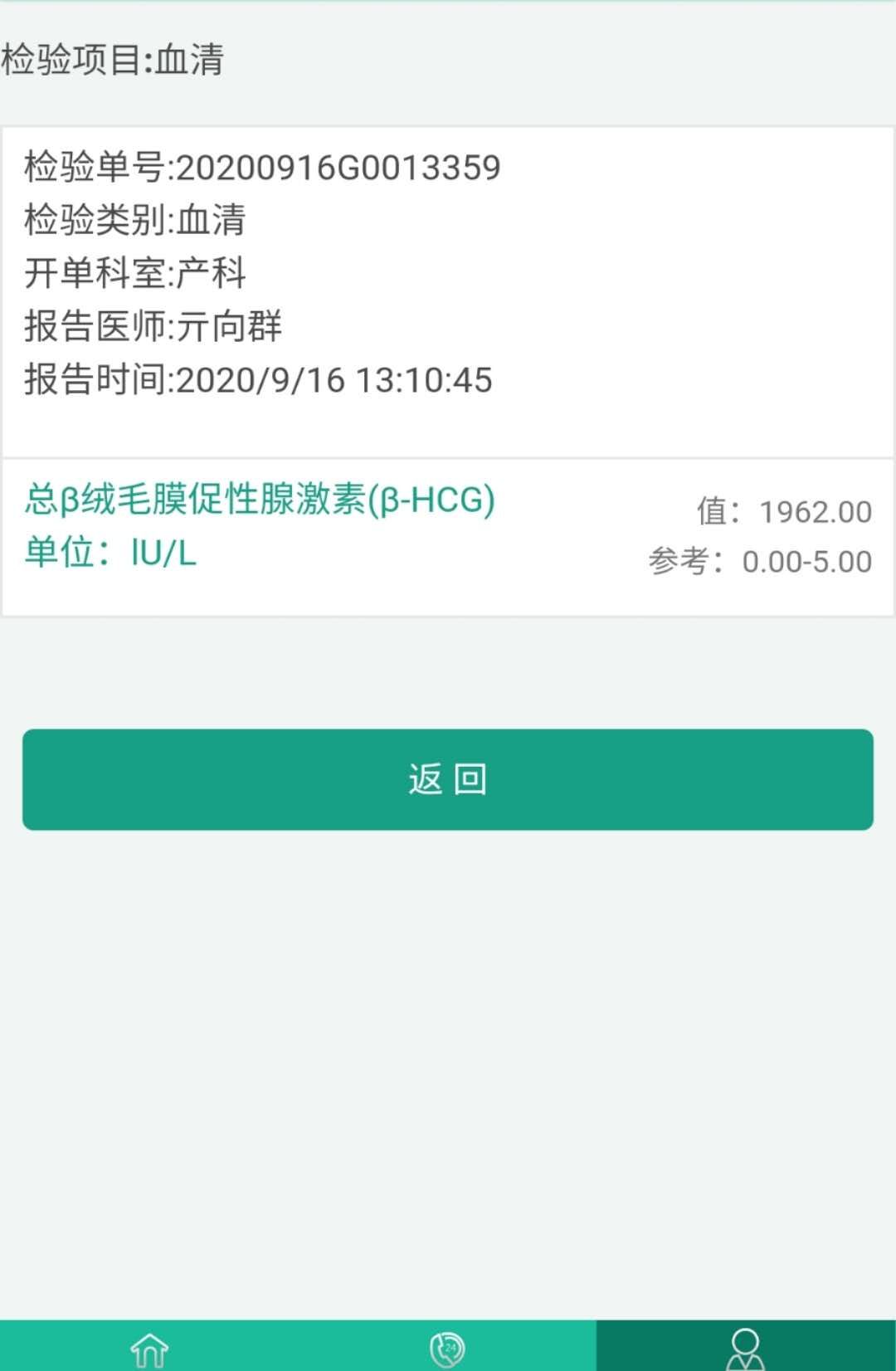Image resolution: width=896 pixels, height=1371 pixels.
Task: Go to the home tab
Action: point(149,1349)
